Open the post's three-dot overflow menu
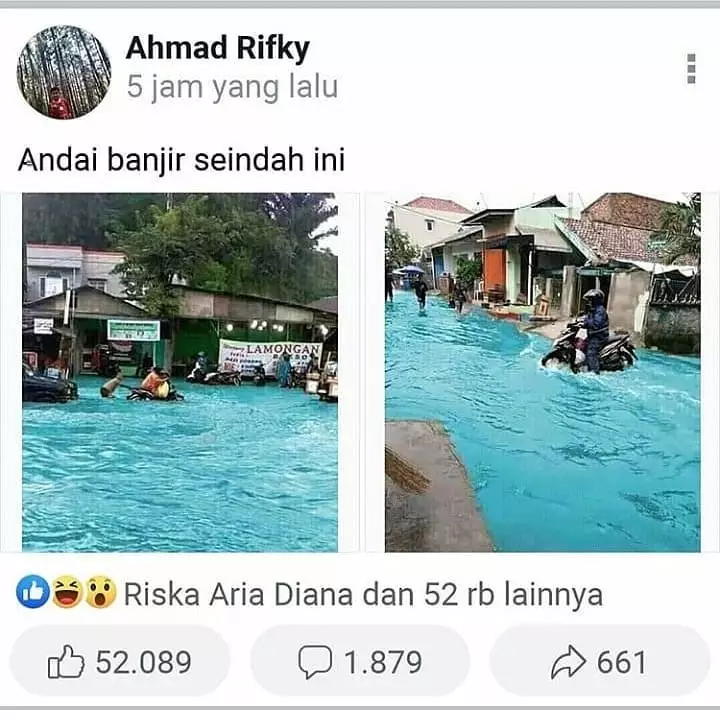This screenshot has height=720, width=720. pyautogui.click(x=691, y=69)
